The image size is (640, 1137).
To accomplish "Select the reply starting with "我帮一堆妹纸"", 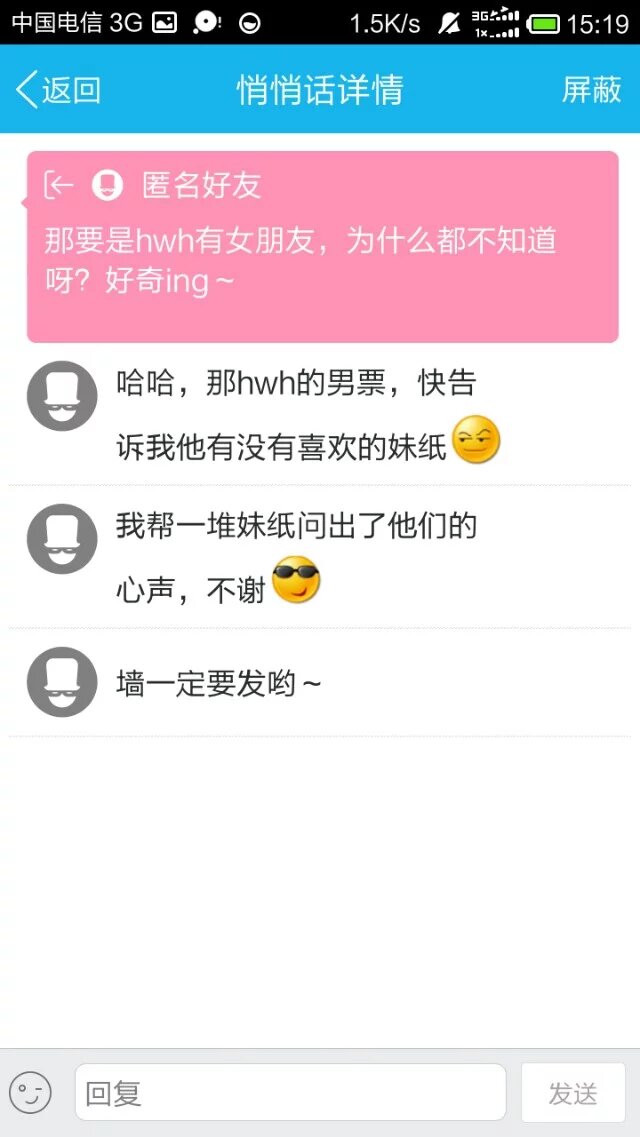I will click(x=320, y=556).
